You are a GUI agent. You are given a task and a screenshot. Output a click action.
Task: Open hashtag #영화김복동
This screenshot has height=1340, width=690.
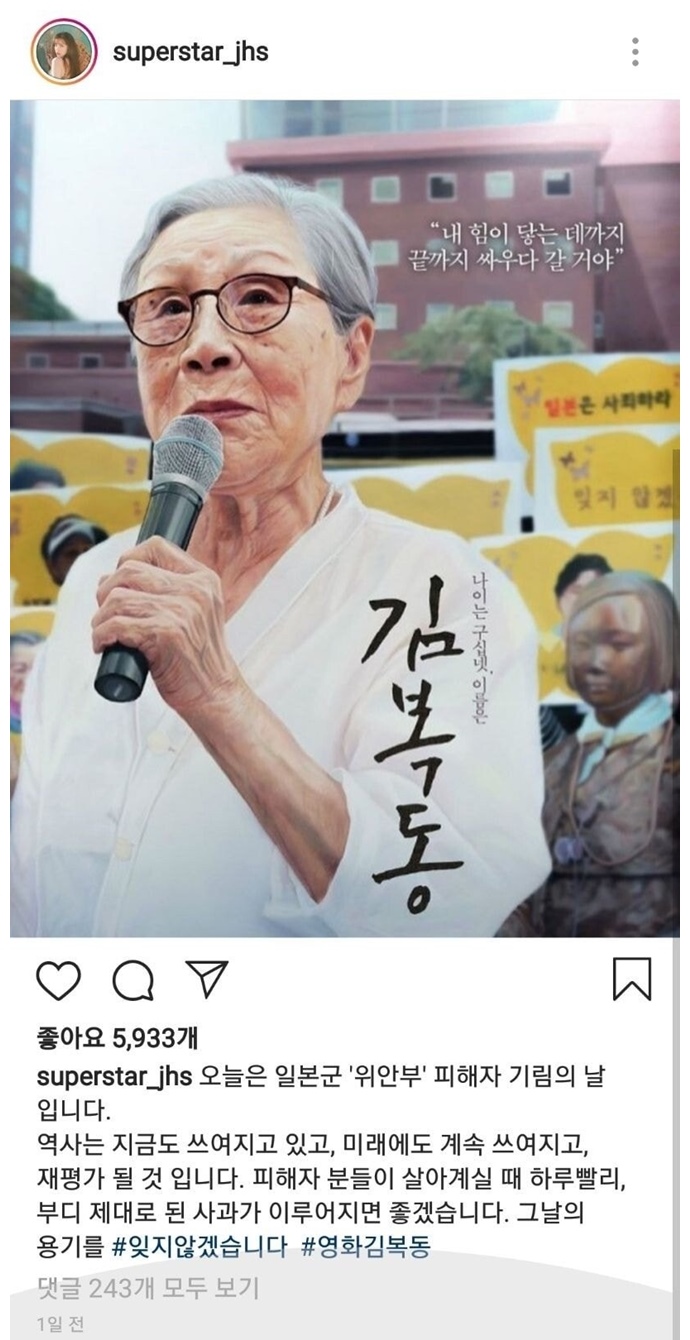[364, 1247]
